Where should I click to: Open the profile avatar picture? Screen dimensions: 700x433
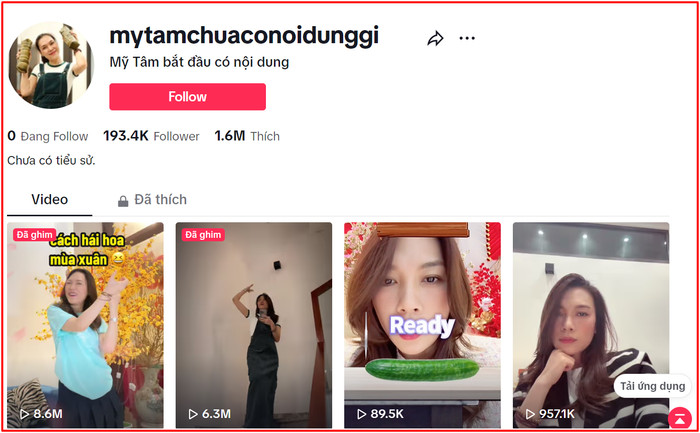(50, 64)
